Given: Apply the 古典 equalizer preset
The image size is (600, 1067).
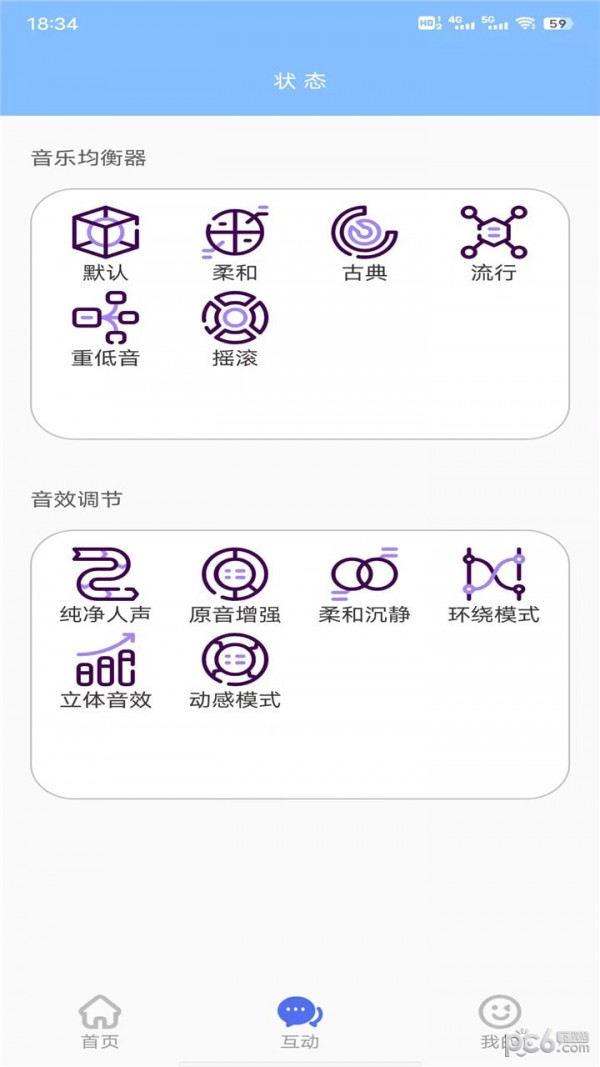Looking at the screenshot, I should click(x=365, y=244).
